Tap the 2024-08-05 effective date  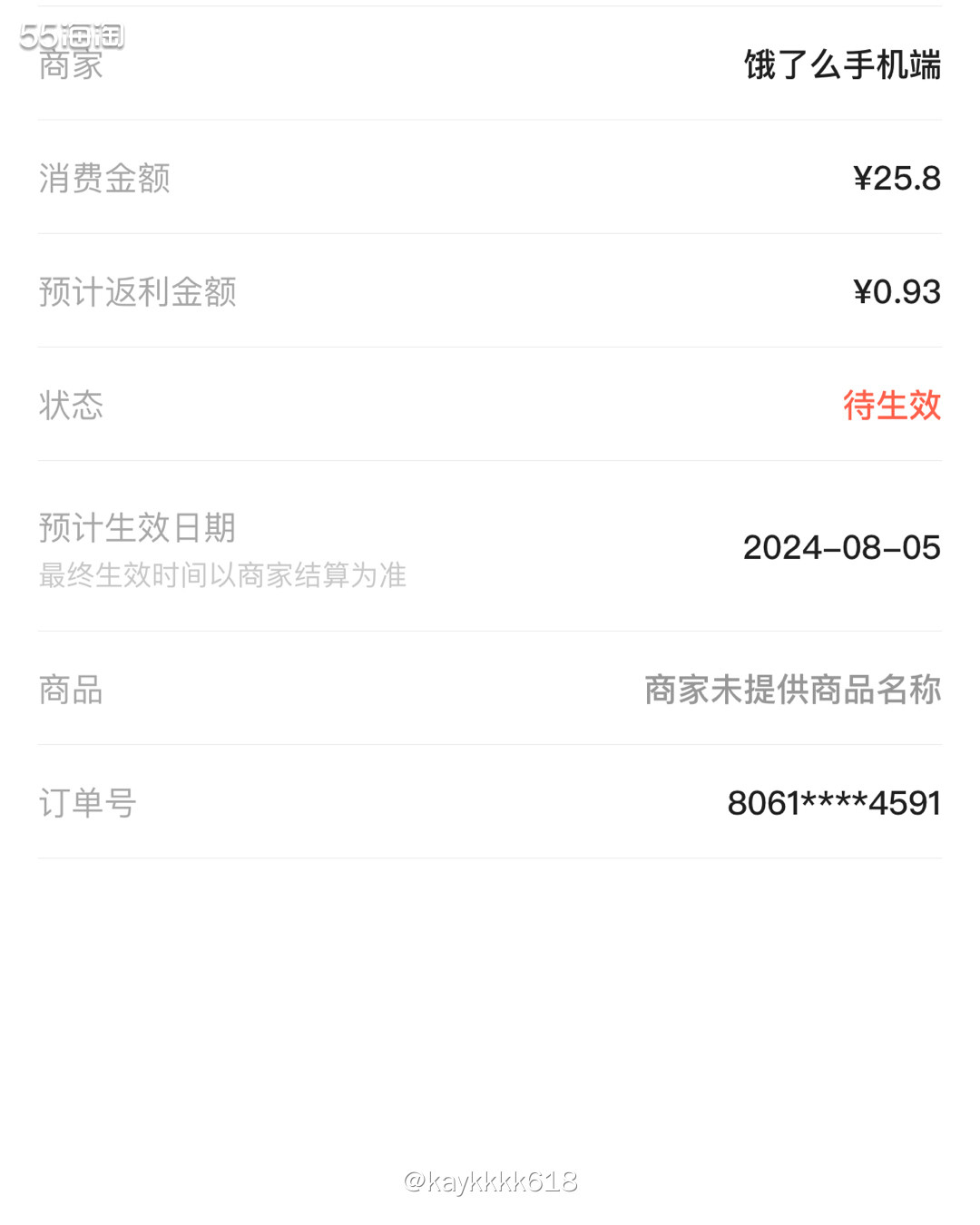(x=842, y=548)
